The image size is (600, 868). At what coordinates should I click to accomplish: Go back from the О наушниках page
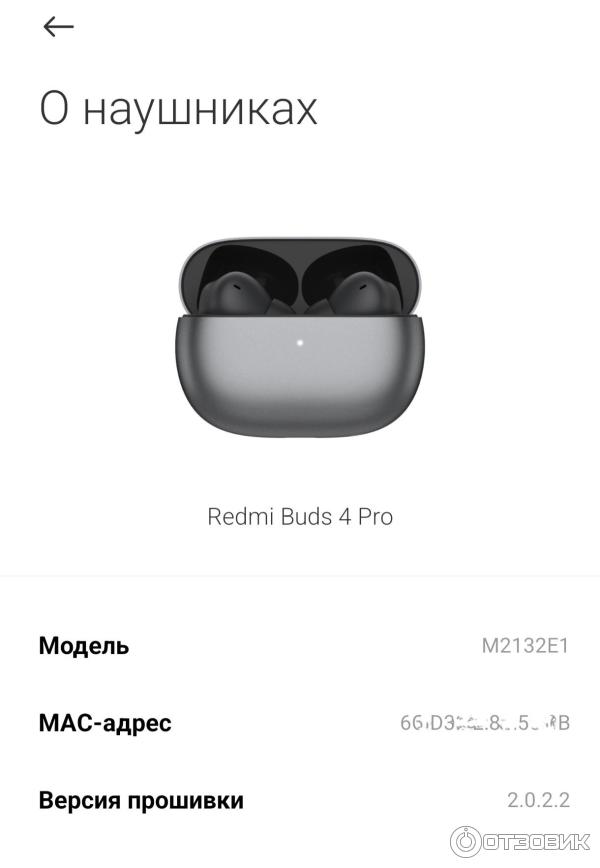click(x=58, y=27)
